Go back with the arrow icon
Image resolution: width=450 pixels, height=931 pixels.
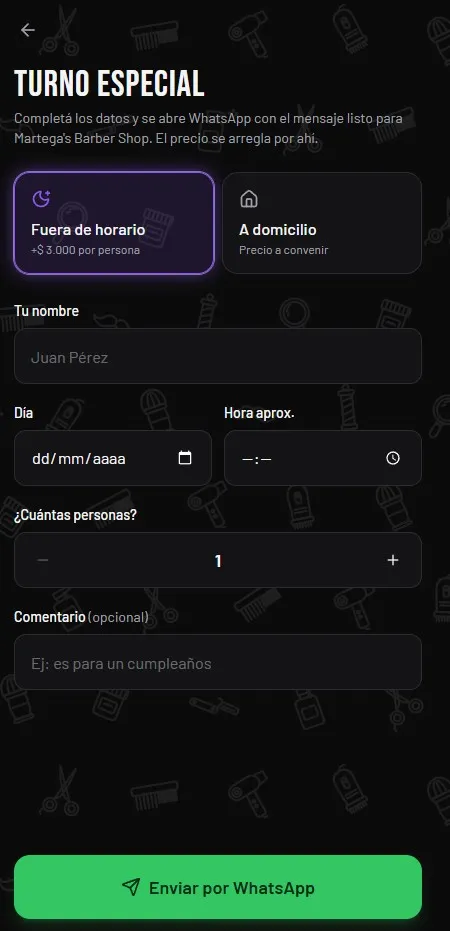coord(27,30)
